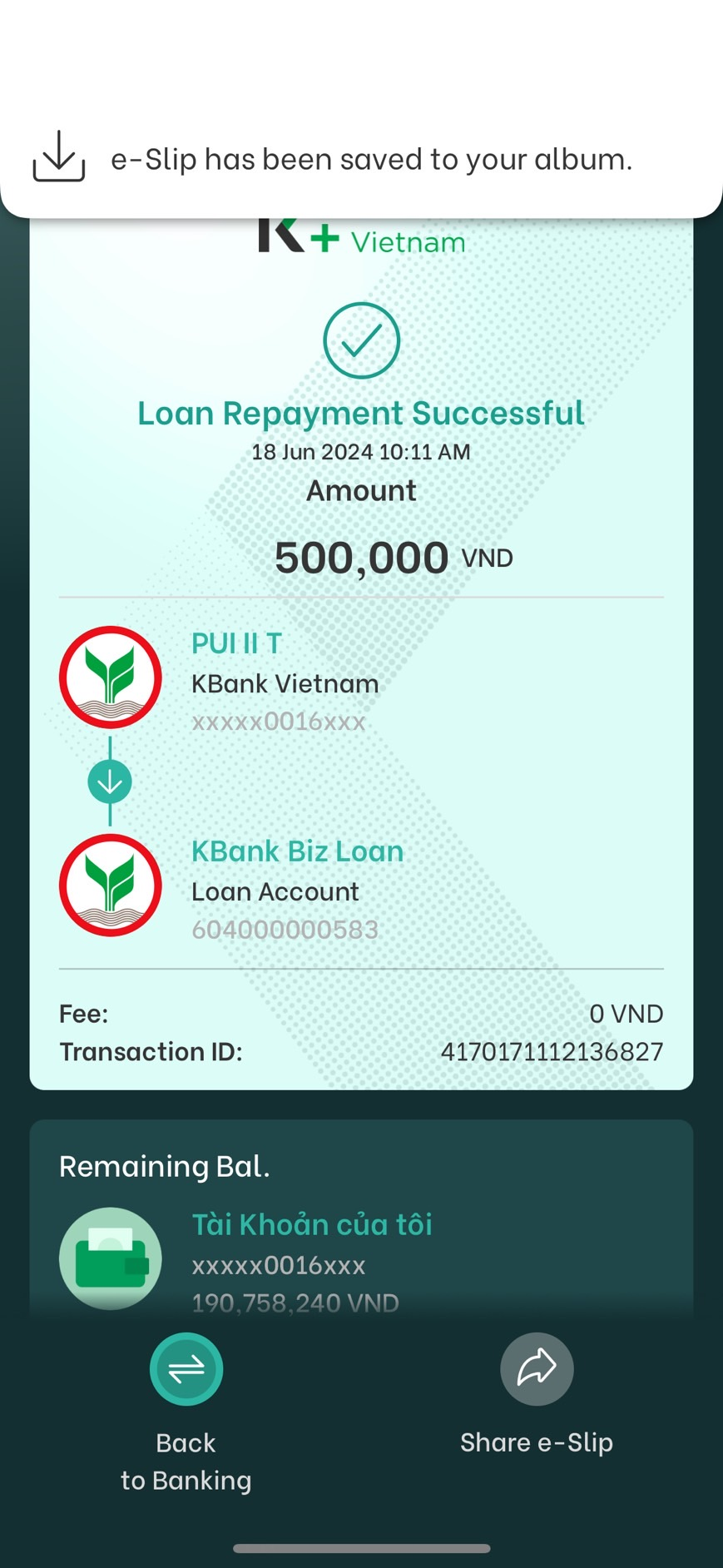
Task: Tap the Transaction ID number 4170171112136827
Action: pos(553,1051)
